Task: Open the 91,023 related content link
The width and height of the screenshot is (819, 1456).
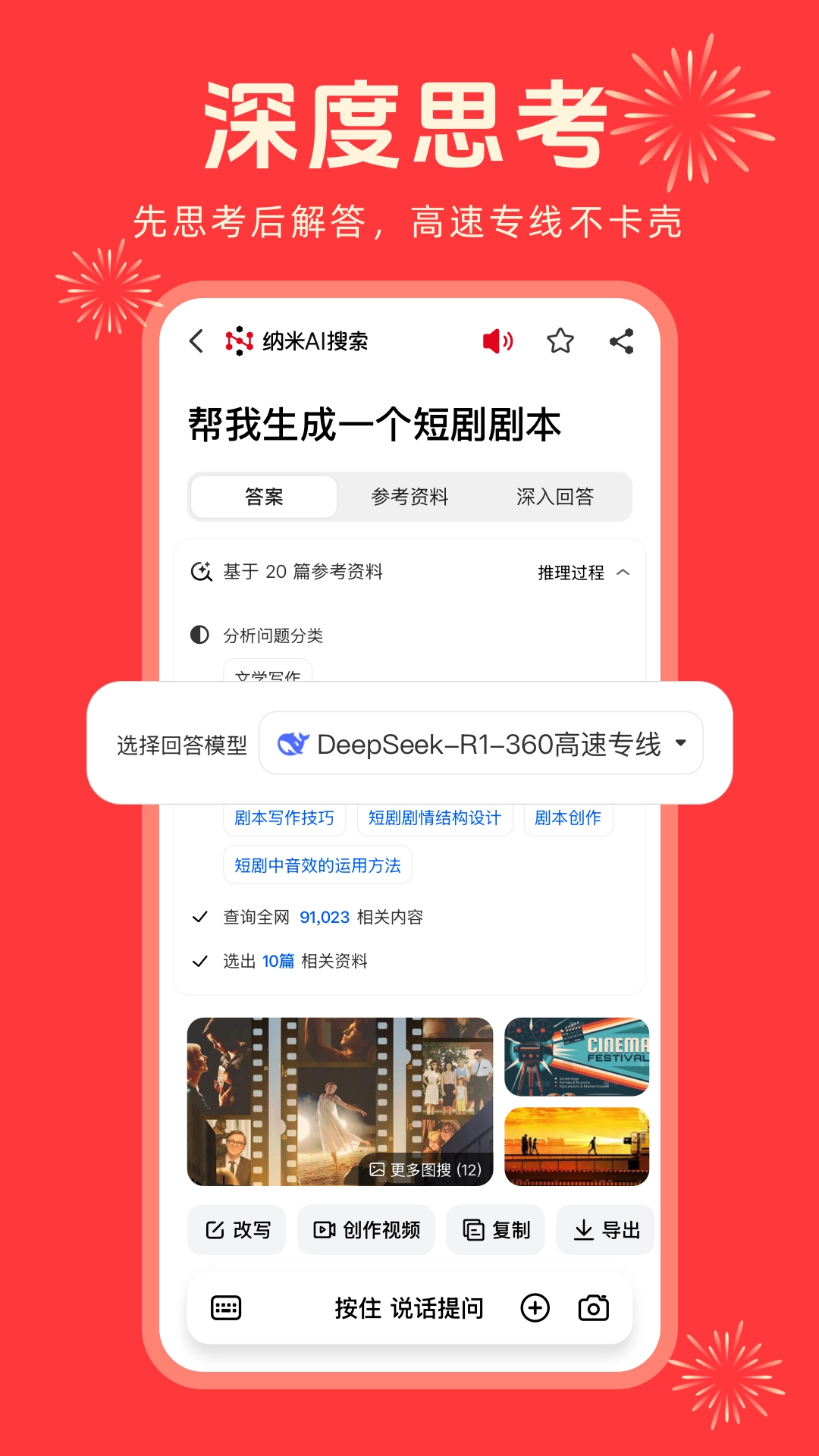Action: point(323,917)
